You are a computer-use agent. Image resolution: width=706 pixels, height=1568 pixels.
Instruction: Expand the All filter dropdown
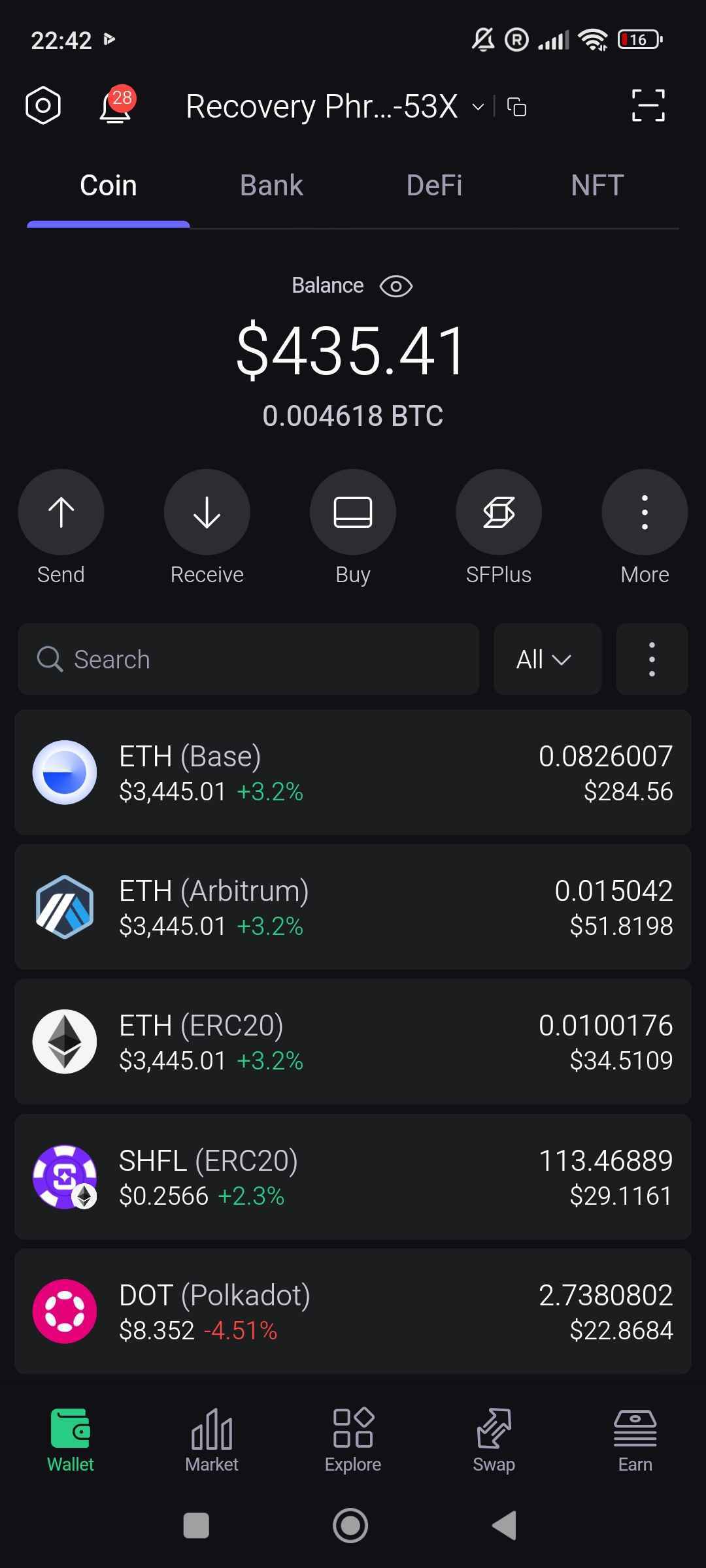547,659
